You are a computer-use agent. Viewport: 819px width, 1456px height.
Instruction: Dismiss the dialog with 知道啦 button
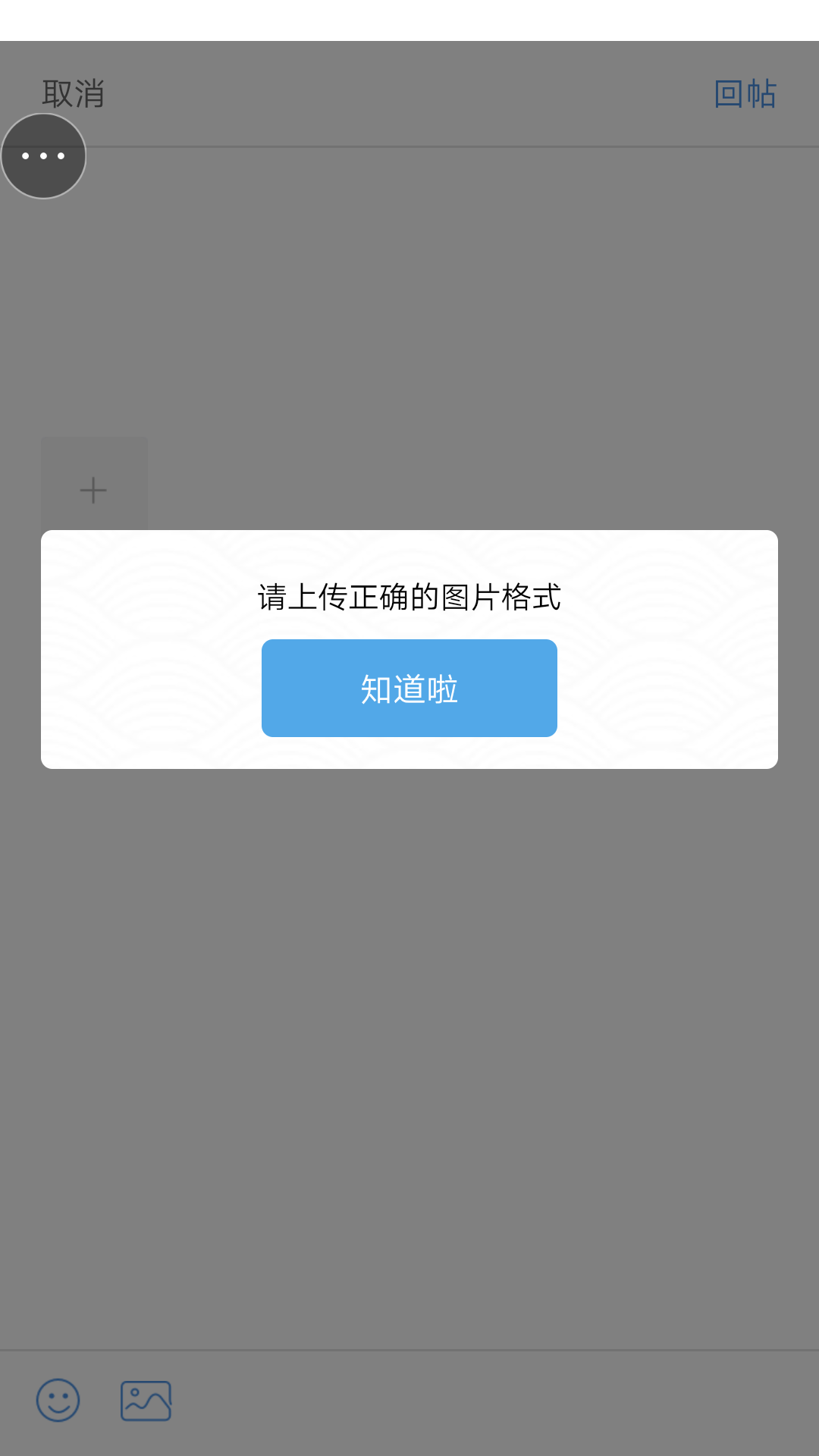(409, 688)
